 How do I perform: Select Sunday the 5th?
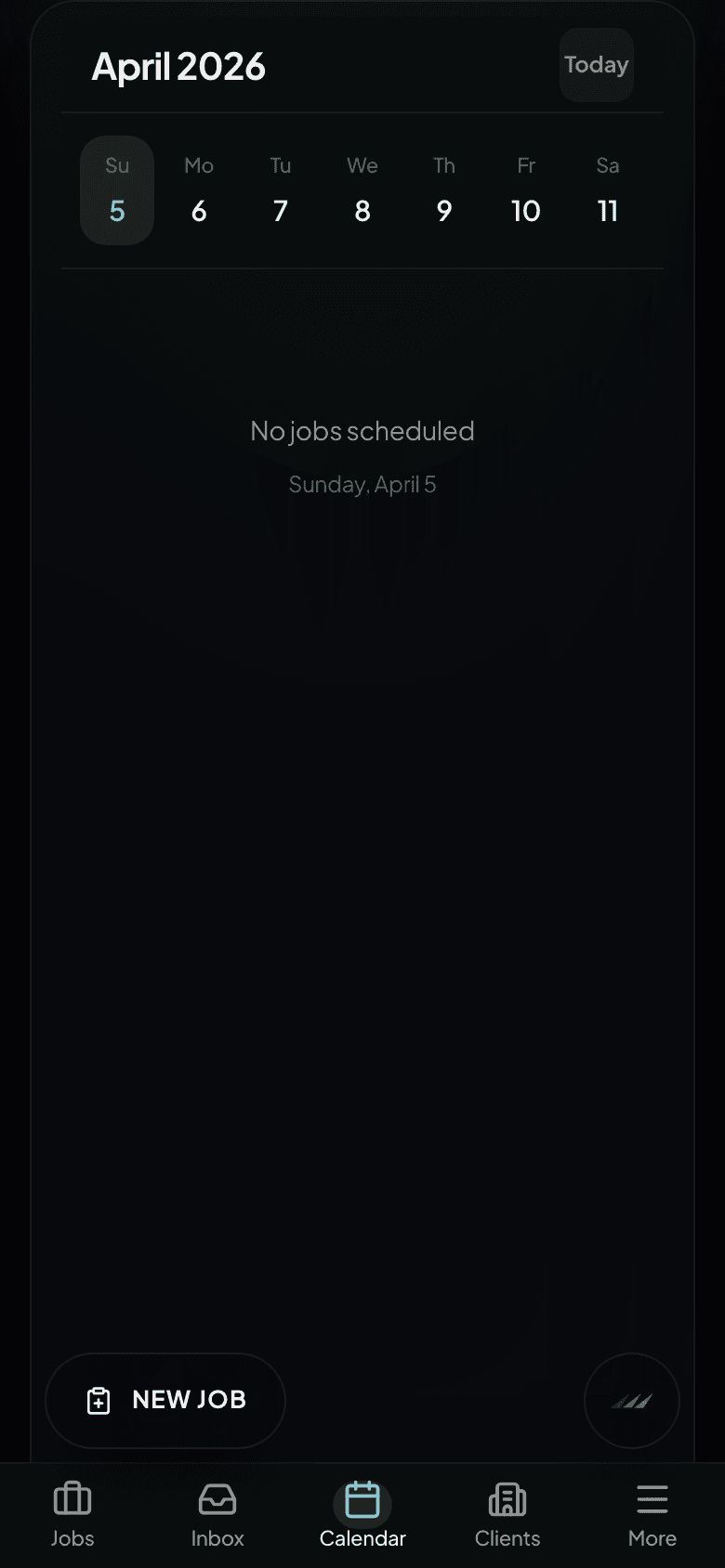tap(117, 190)
